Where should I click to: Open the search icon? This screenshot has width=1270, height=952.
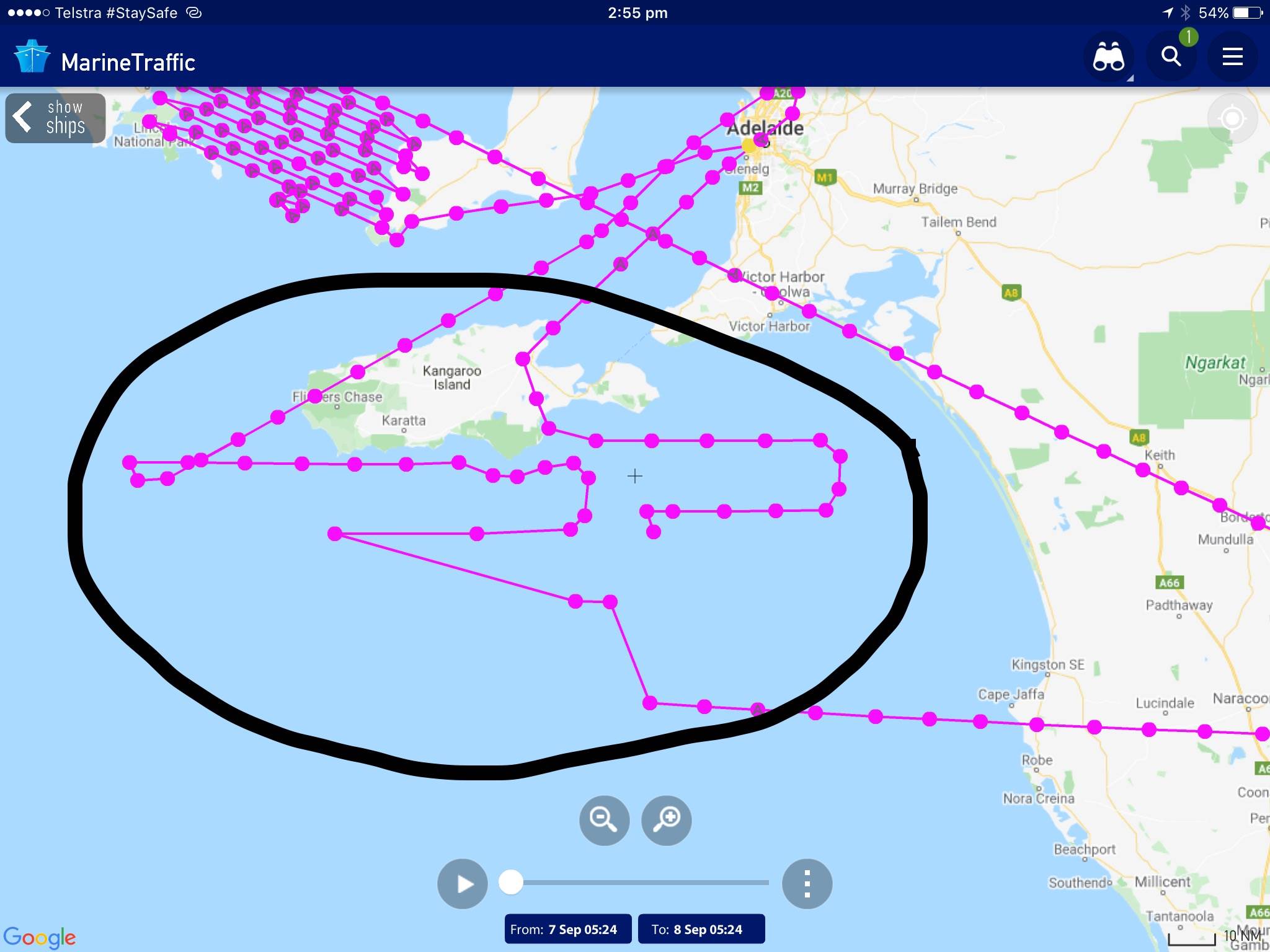[x=1171, y=57]
